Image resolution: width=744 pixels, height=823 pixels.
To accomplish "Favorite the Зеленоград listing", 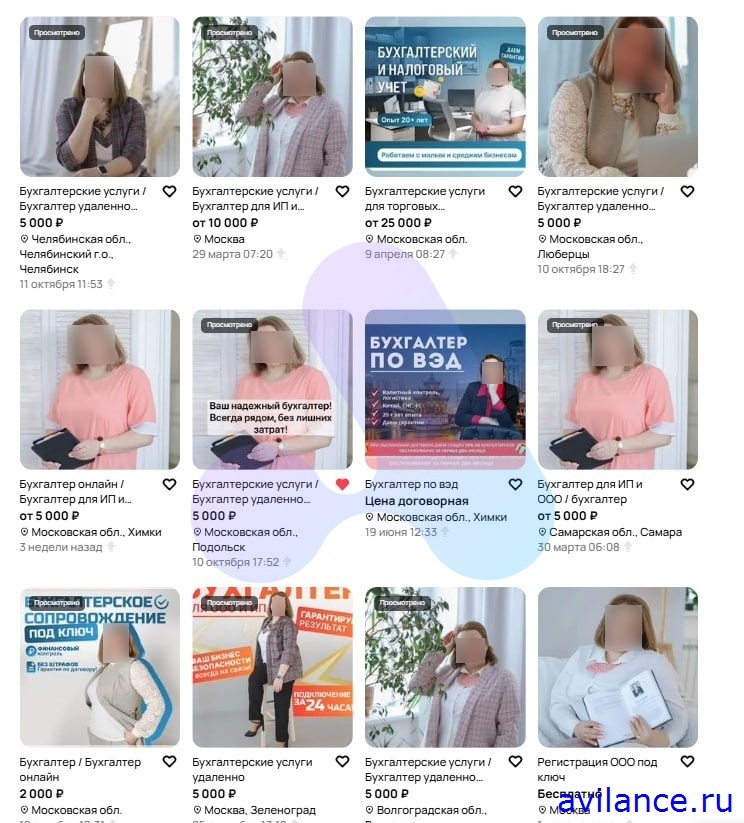I will click(x=342, y=762).
